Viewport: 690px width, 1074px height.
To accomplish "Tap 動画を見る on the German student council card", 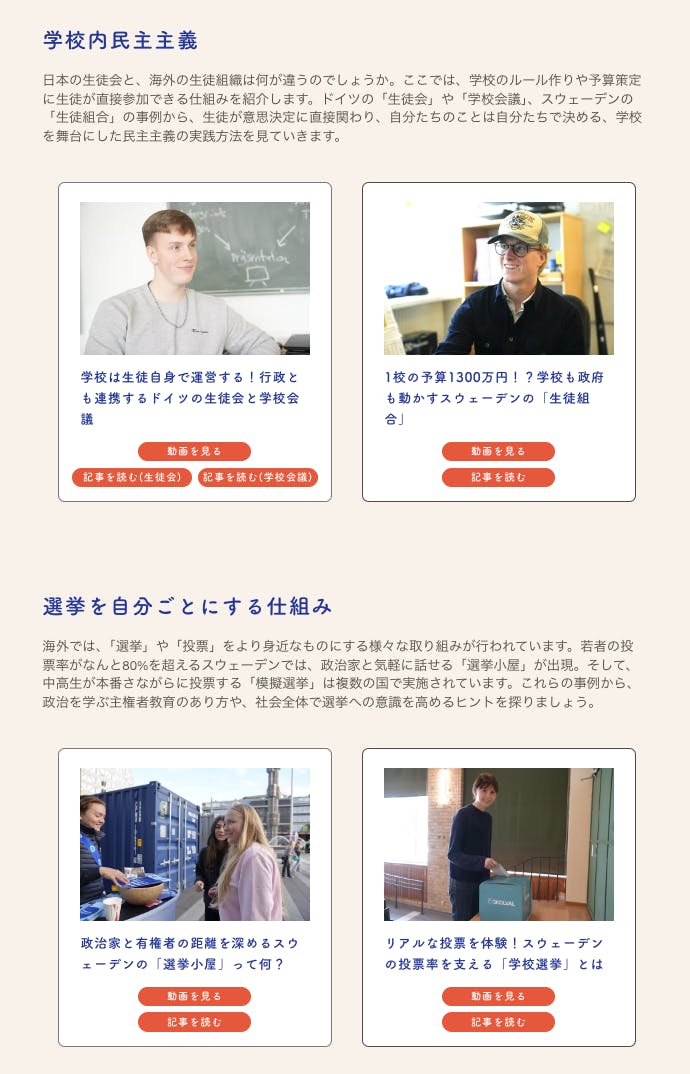I will point(194,451).
